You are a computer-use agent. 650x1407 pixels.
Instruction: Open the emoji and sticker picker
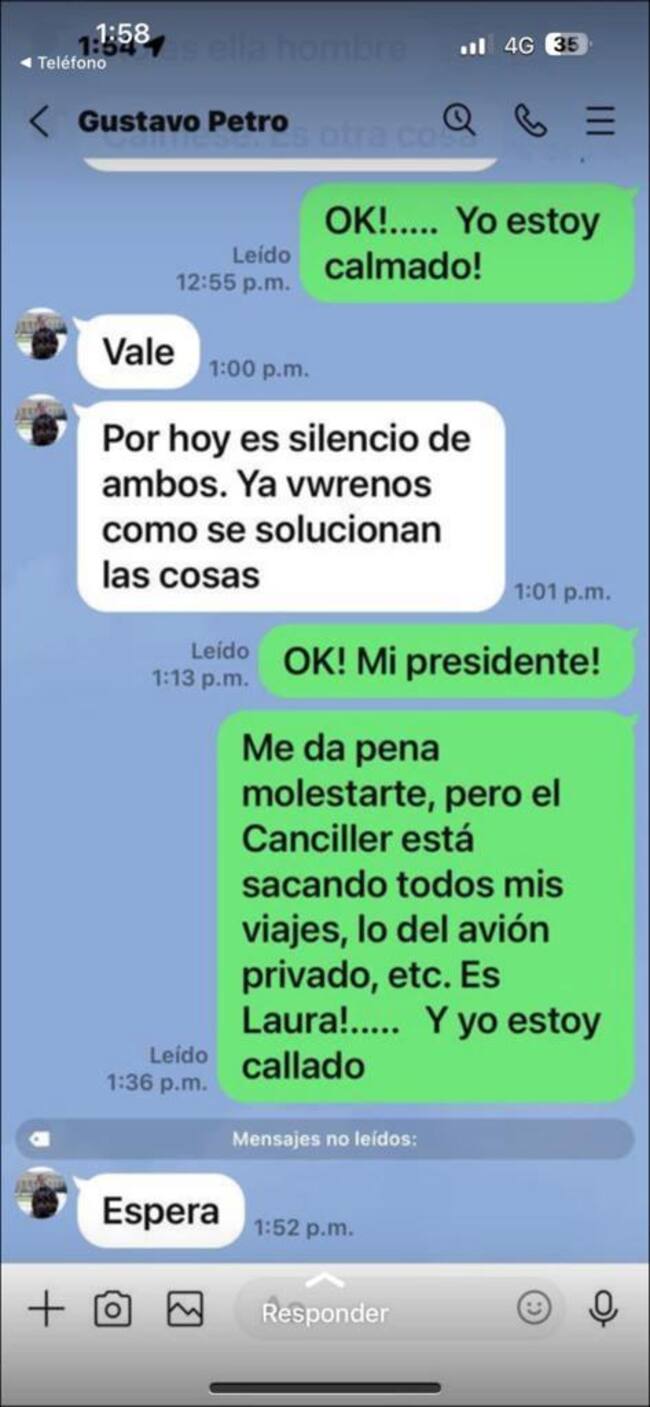tap(534, 1308)
